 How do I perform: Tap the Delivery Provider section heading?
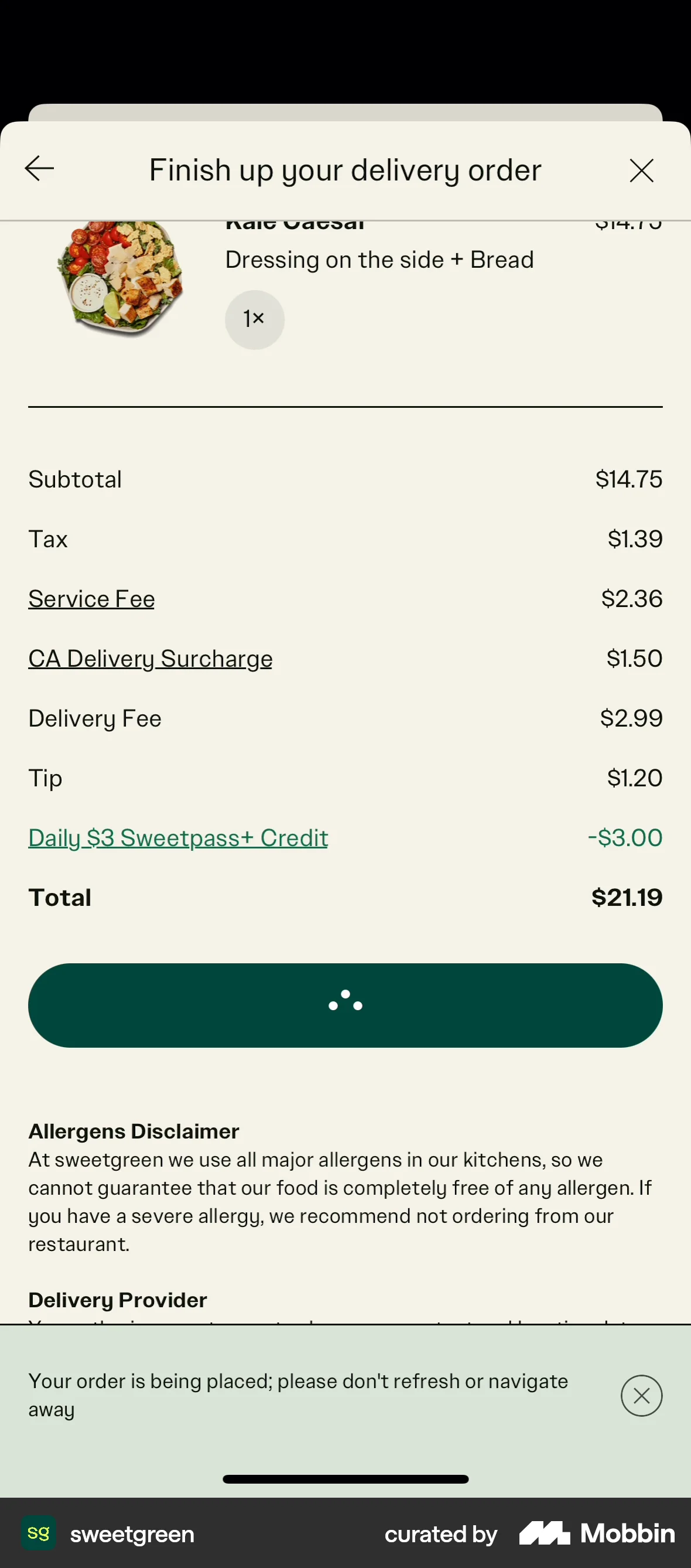pyautogui.click(x=118, y=1300)
